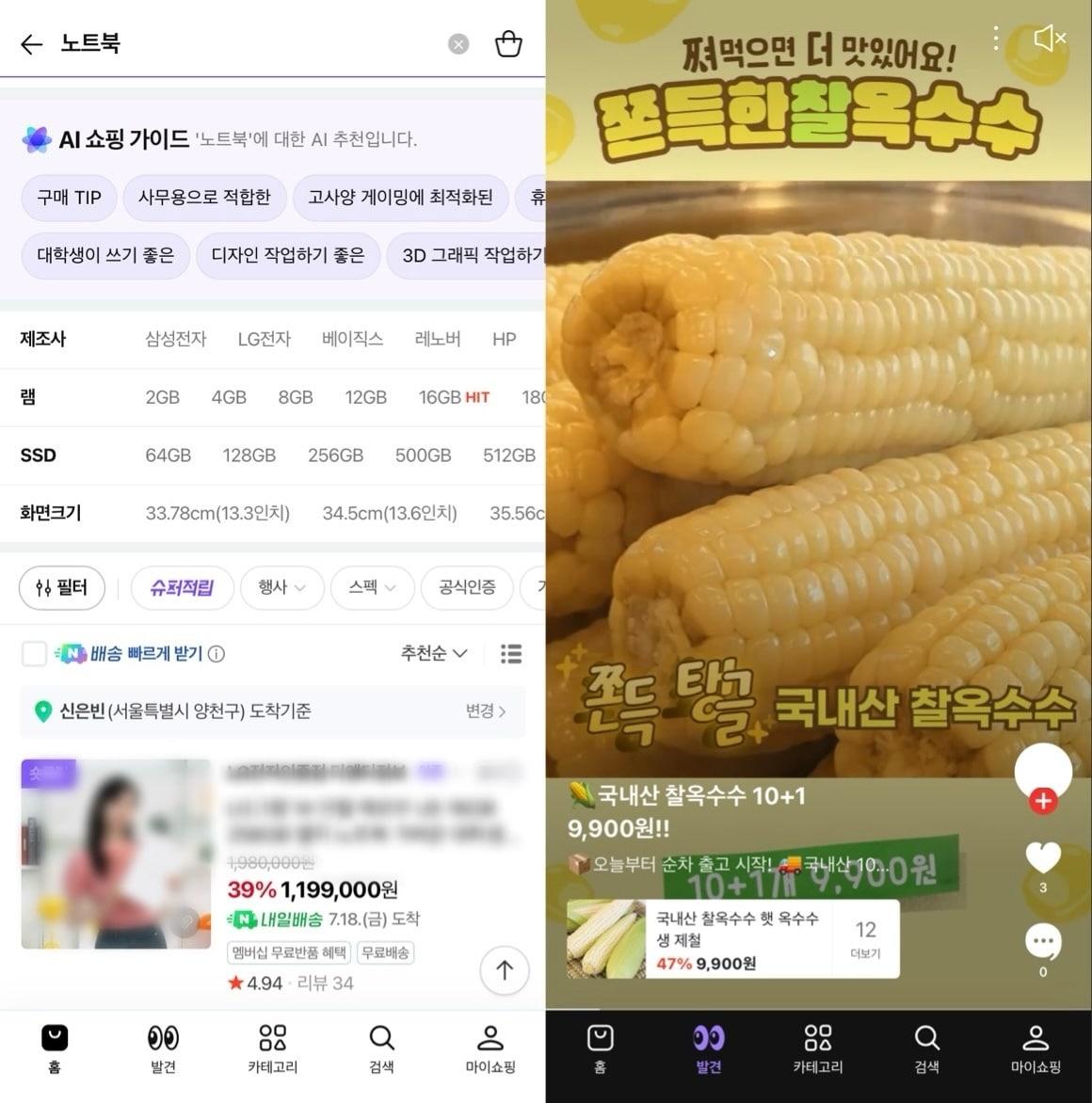Tap the info icon beside 배송 빠르게 받기
1092x1103 pixels.
217,653
